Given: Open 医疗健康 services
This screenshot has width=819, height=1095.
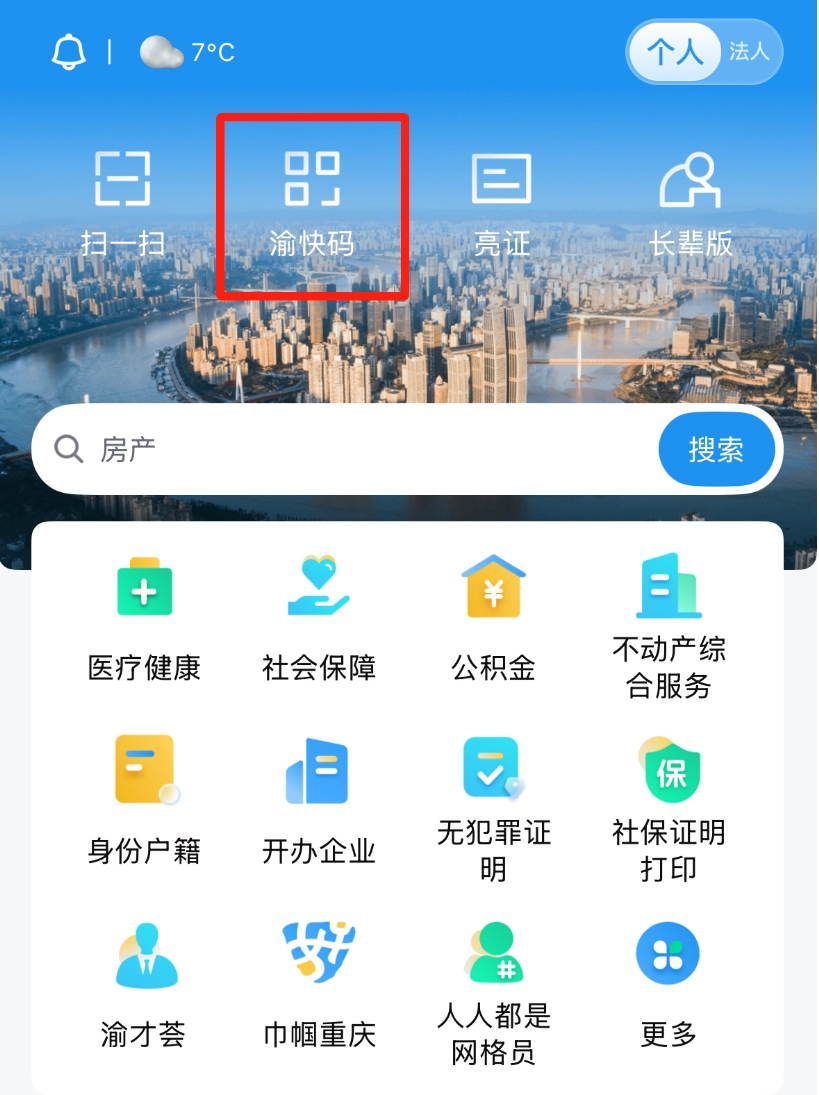Looking at the screenshot, I should coord(144,620).
